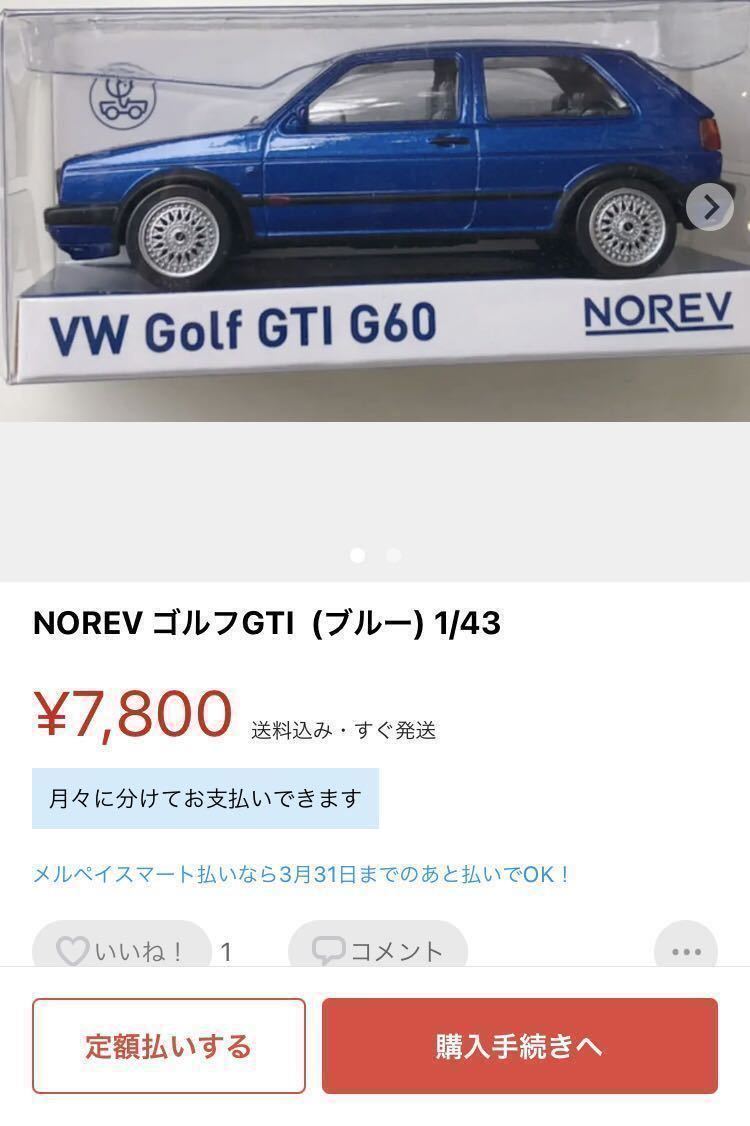The width and height of the screenshot is (750, 1126).
Task: Choose 定額払いする installment payment
Action: point(169,1046)
